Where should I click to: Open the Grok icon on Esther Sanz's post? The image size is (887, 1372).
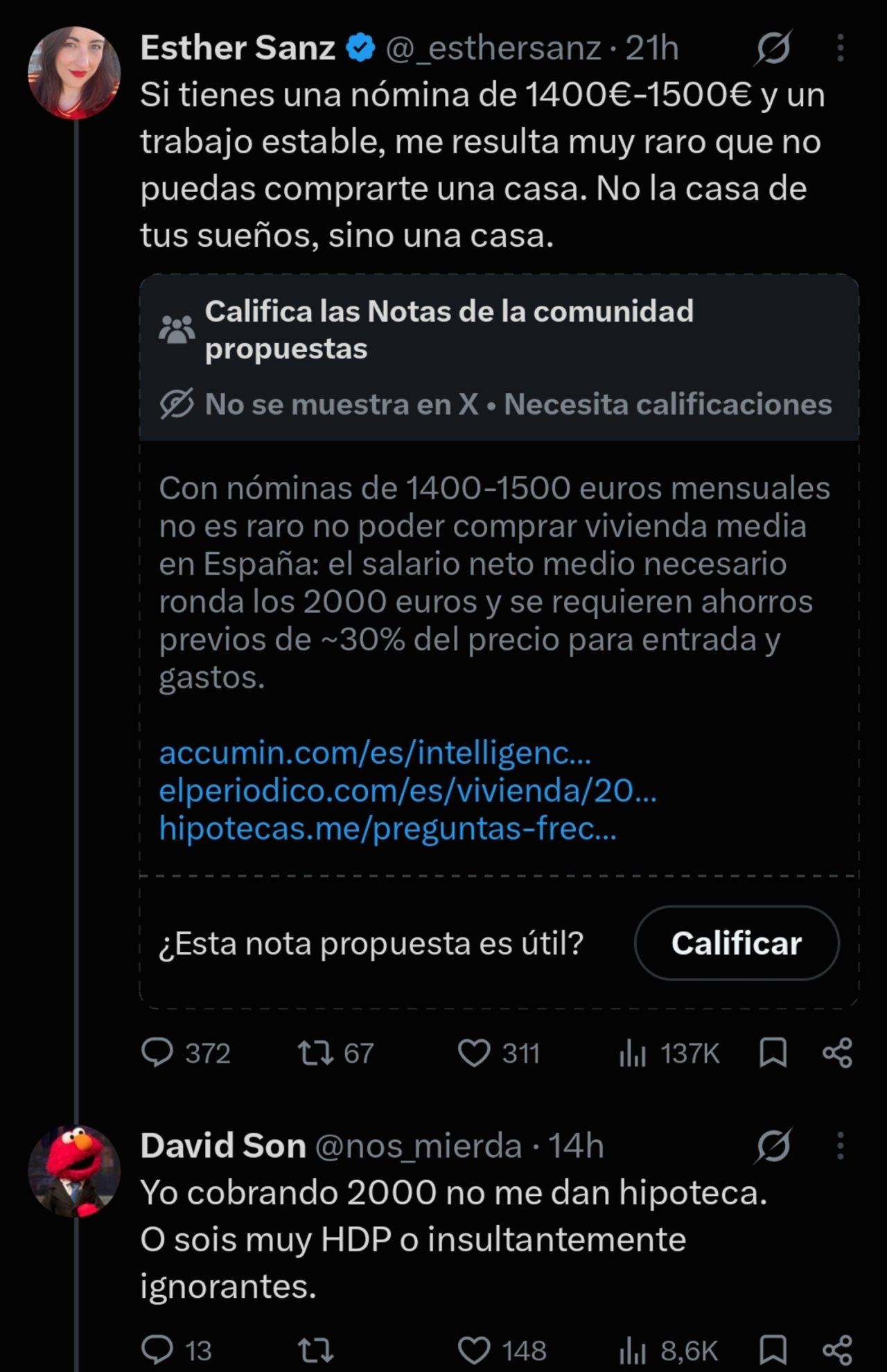coord(773,48)
